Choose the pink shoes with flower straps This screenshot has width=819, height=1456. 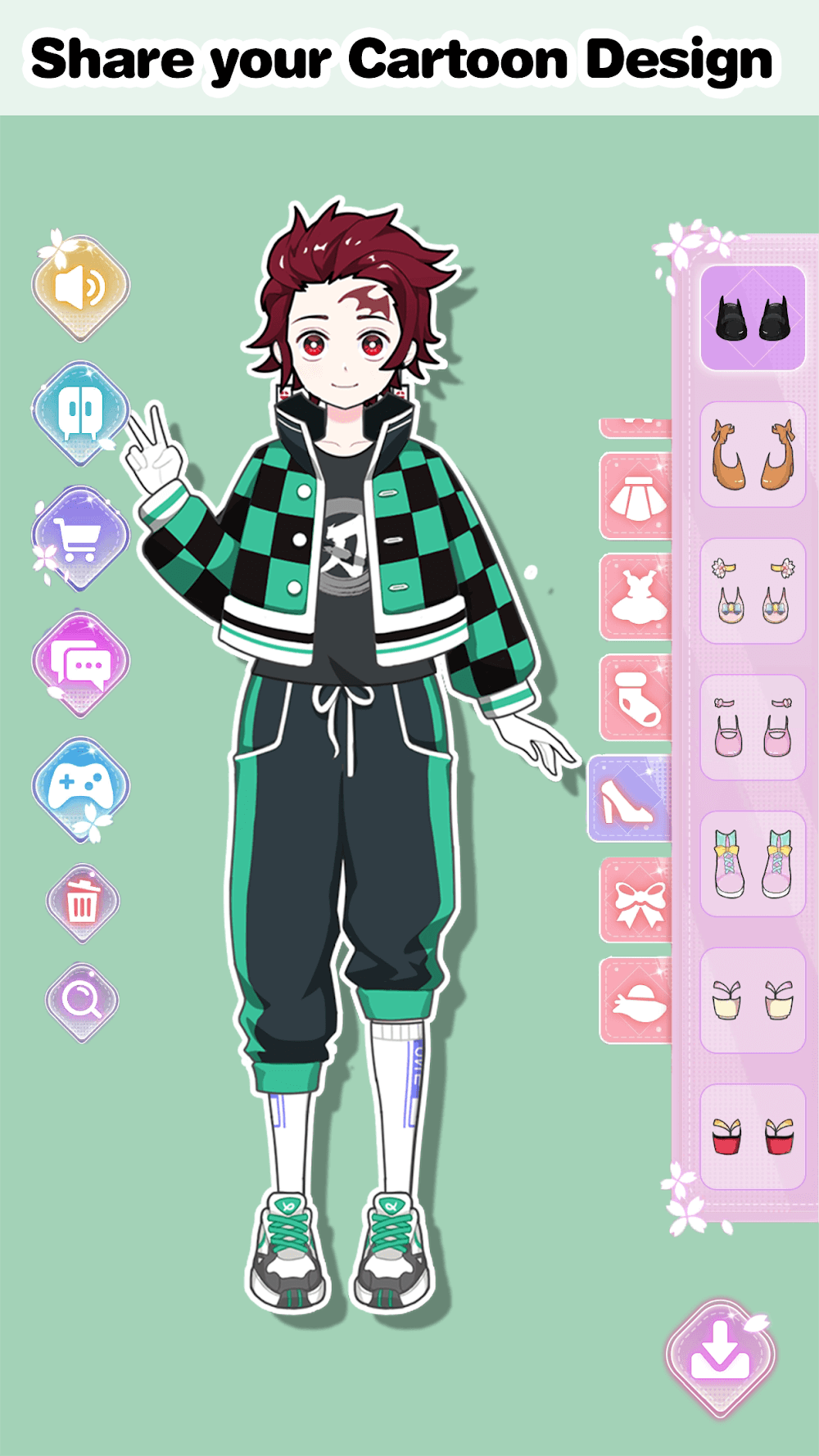click(x=753, y=727)
